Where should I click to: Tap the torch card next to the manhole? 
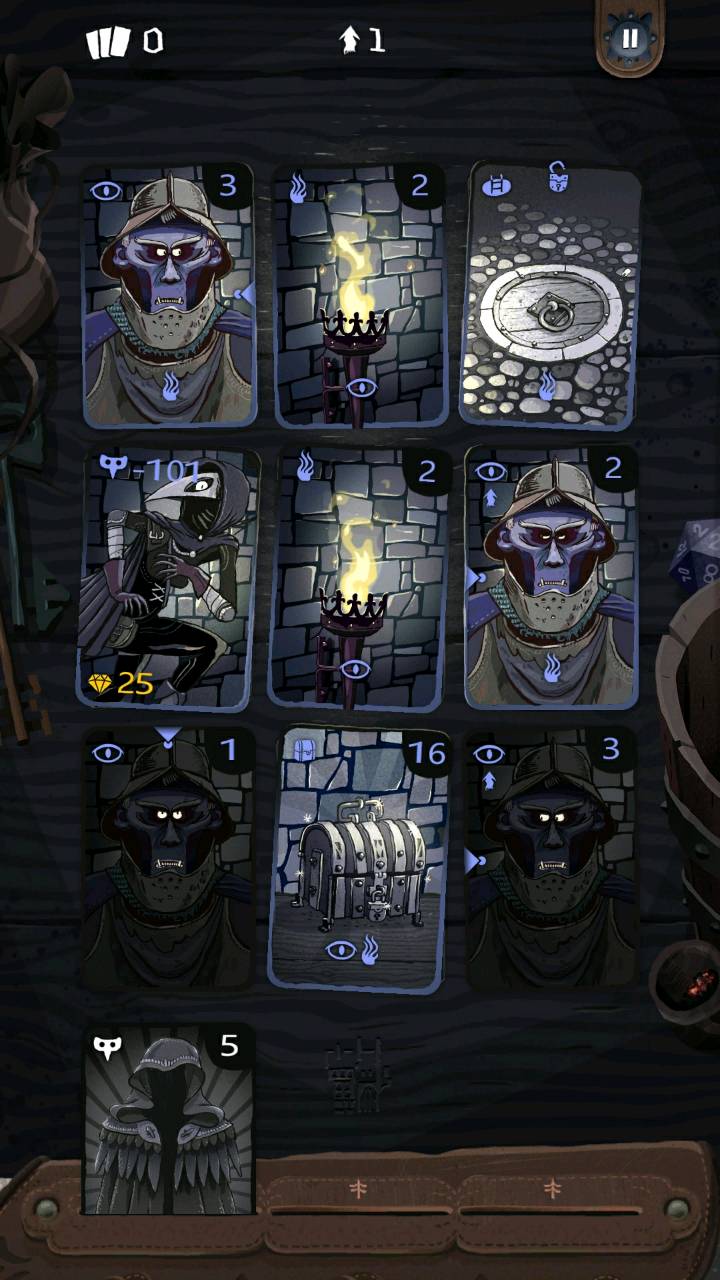359,295
